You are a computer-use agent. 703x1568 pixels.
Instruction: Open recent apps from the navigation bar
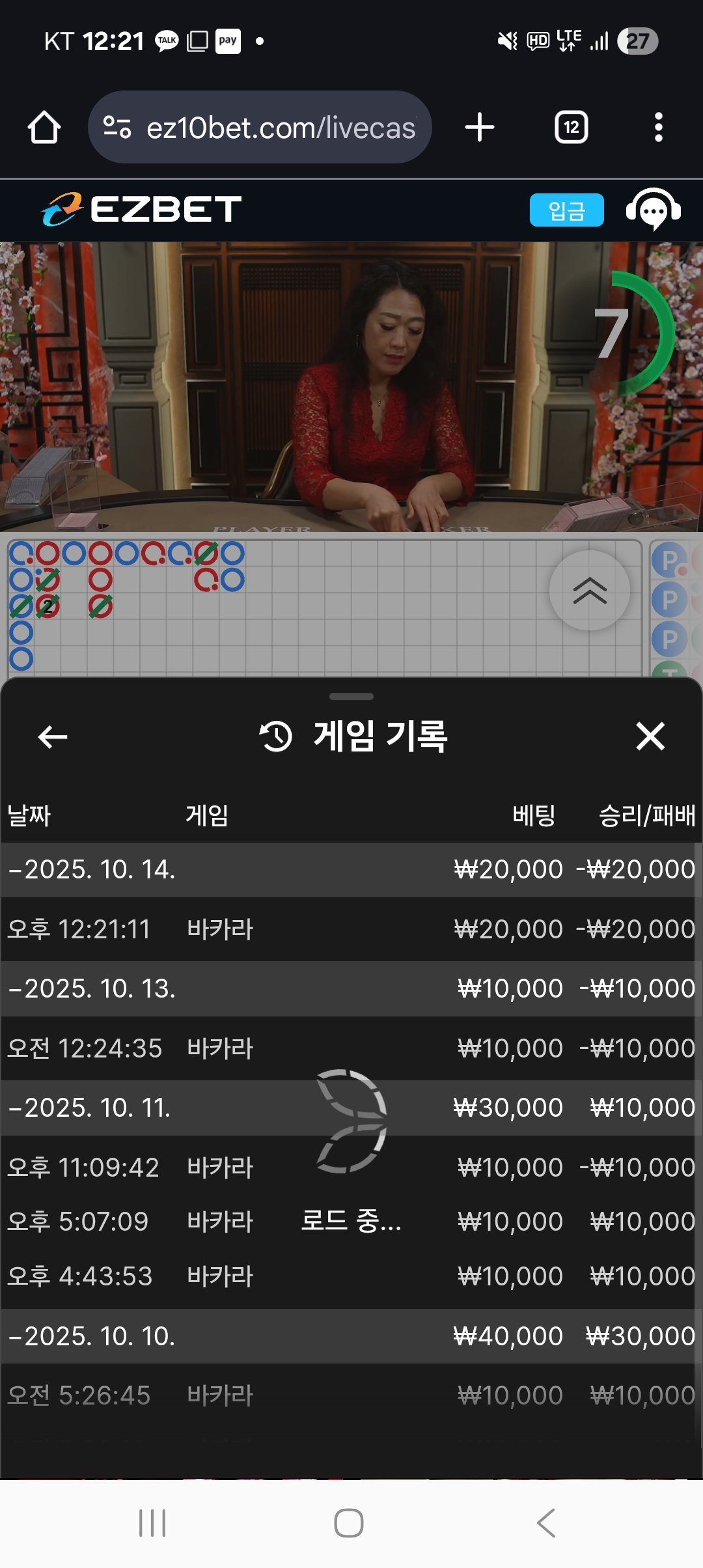click(x=152, y=1523)
